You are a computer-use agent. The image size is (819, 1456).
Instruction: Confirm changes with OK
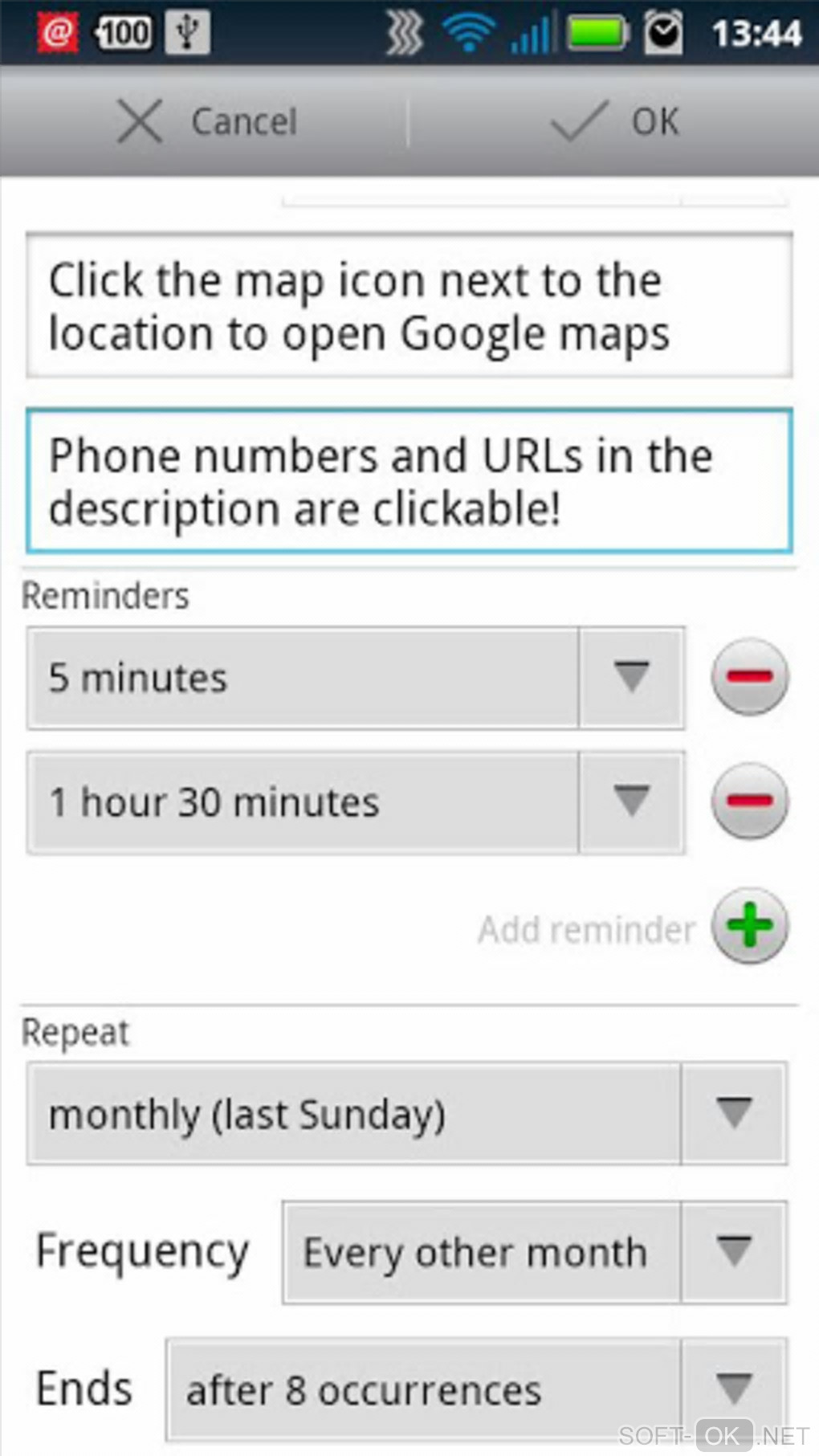614,122
